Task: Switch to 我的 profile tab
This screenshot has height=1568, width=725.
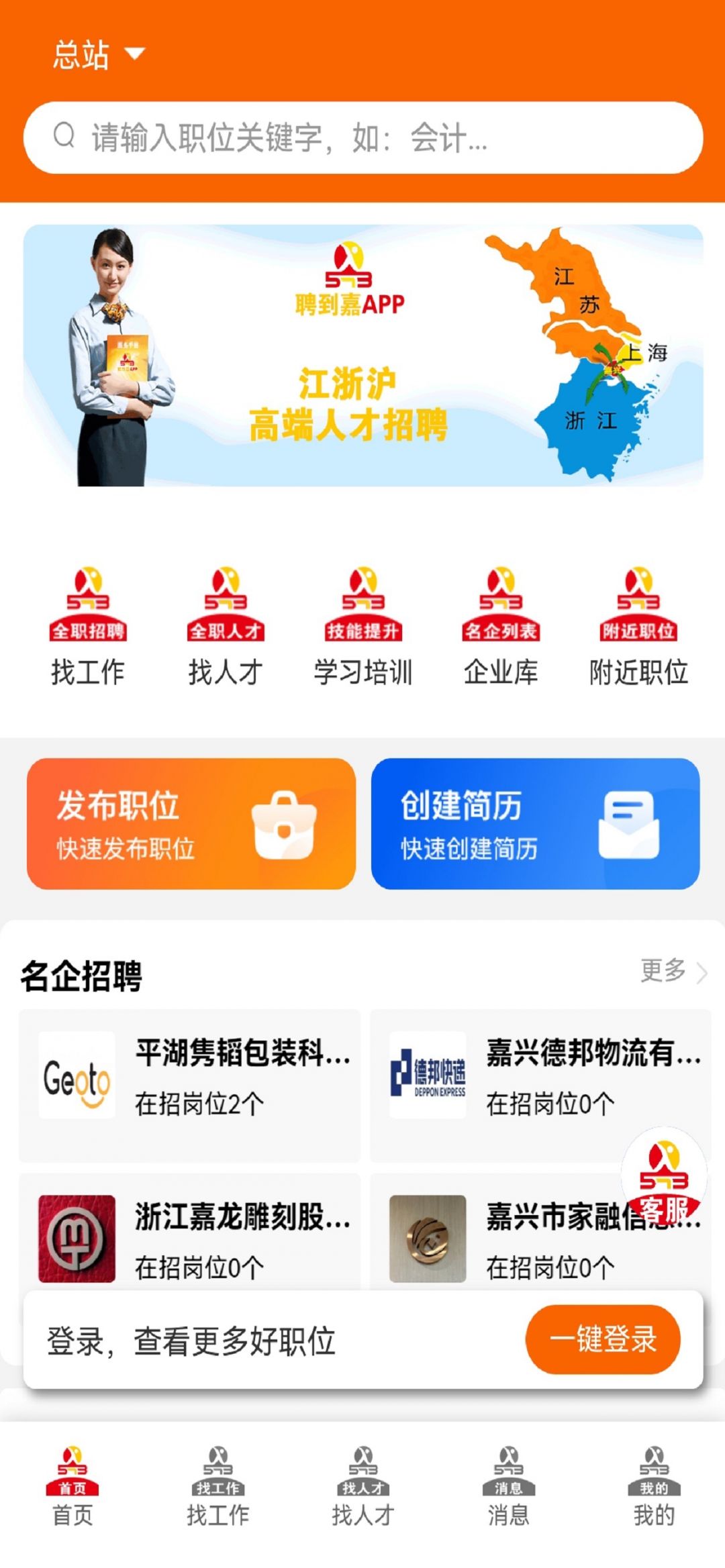Action: (x=653, y=1487)
